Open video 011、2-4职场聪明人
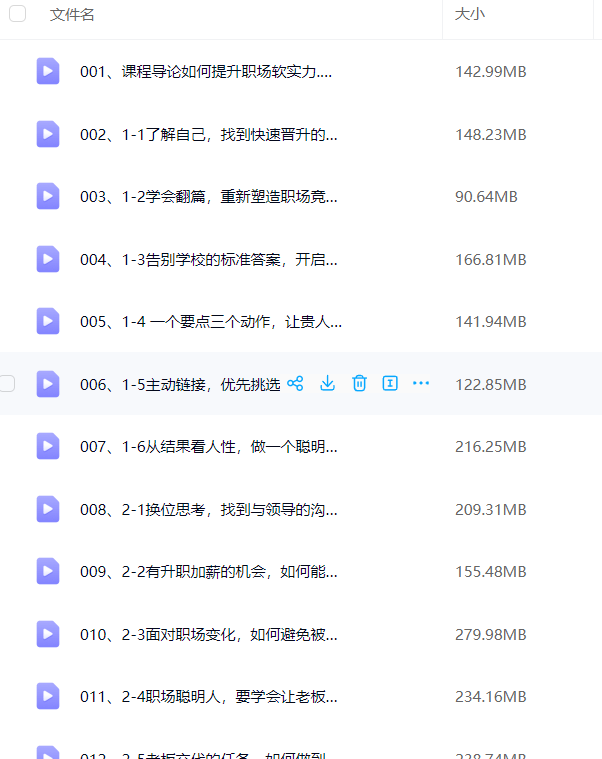Viewport: 602px width, 759px height. point(208,697)
